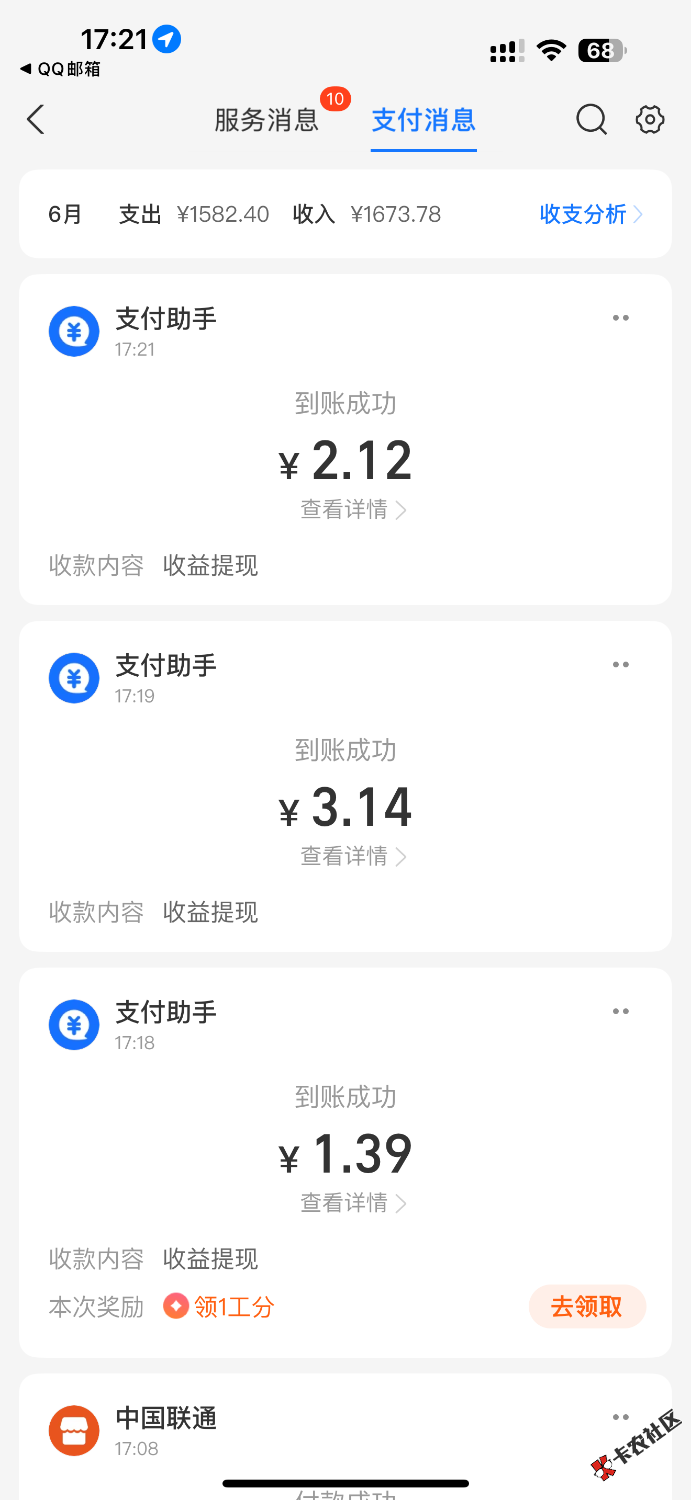Screen dimensions: 691x1500
Task: Open more options on the ¥2.12 card
Action: click(x=621, y=318)
